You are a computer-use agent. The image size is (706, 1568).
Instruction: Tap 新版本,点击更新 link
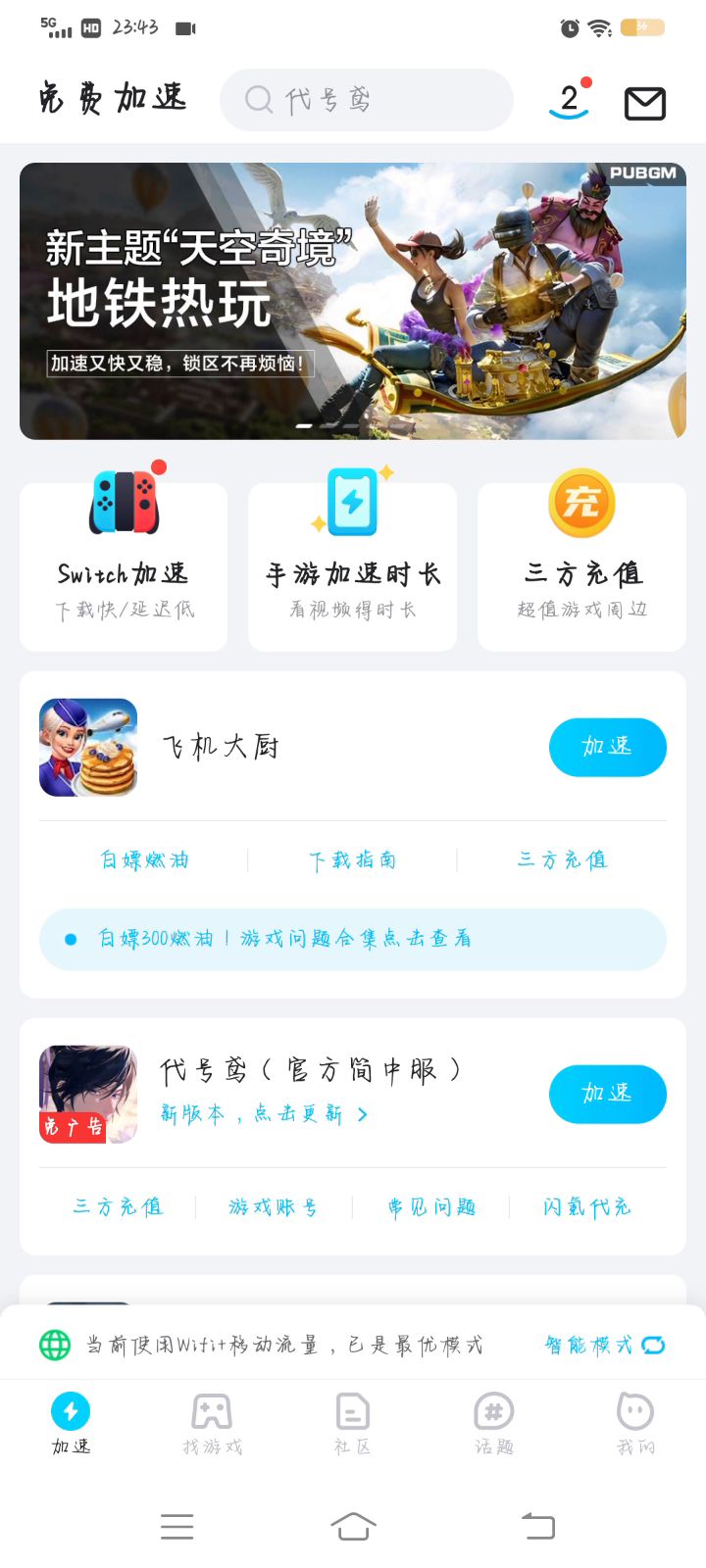click(263, 1114)
